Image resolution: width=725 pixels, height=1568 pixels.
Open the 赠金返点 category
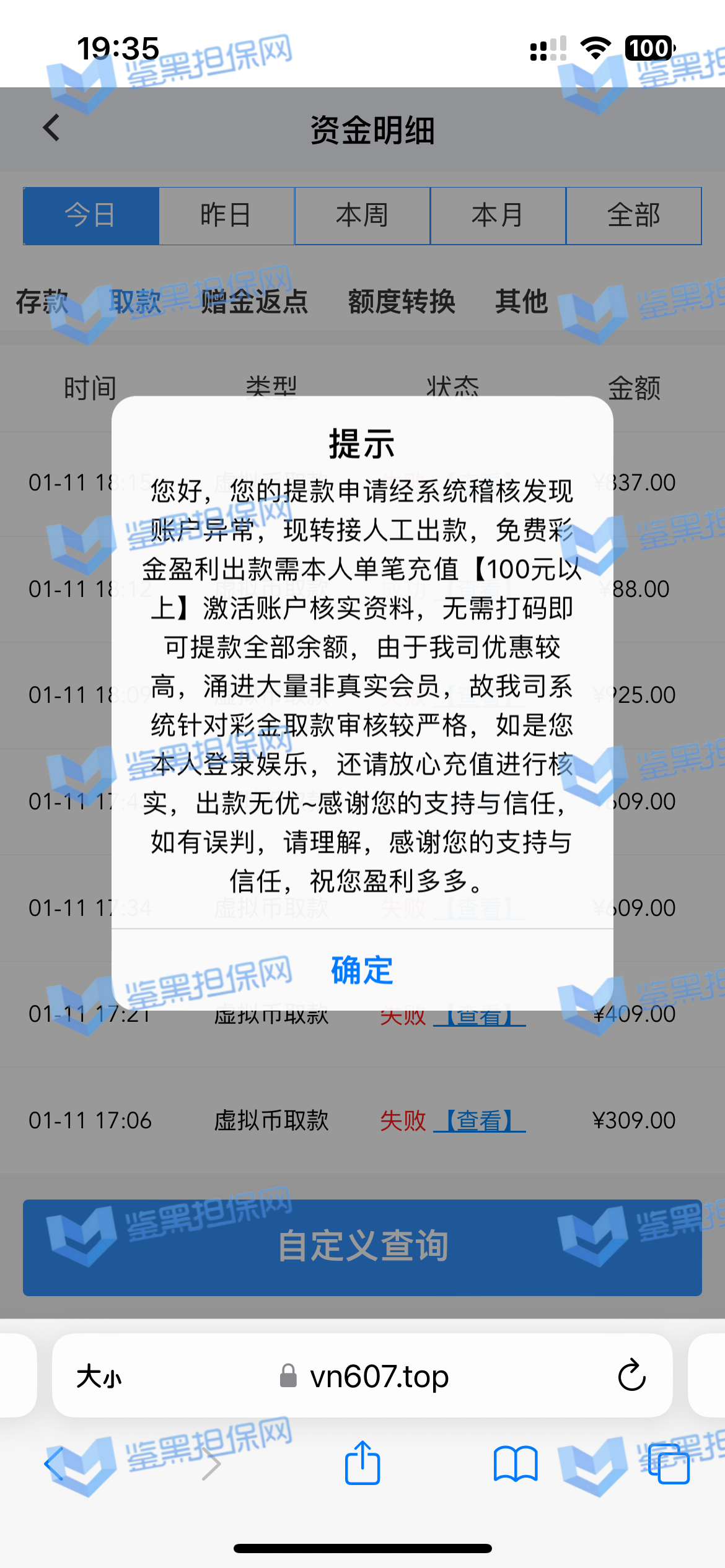click(254, 302)
